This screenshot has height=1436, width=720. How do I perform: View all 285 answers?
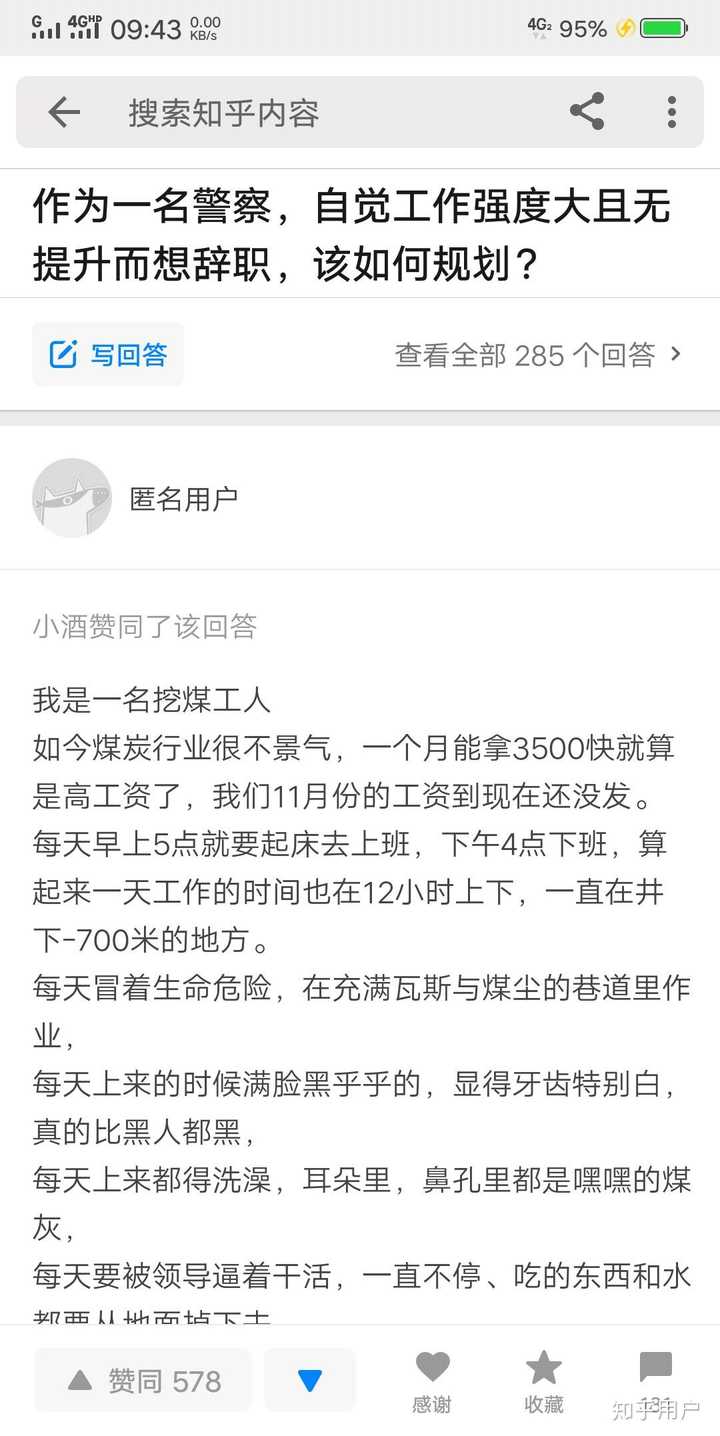click(538, 354)
